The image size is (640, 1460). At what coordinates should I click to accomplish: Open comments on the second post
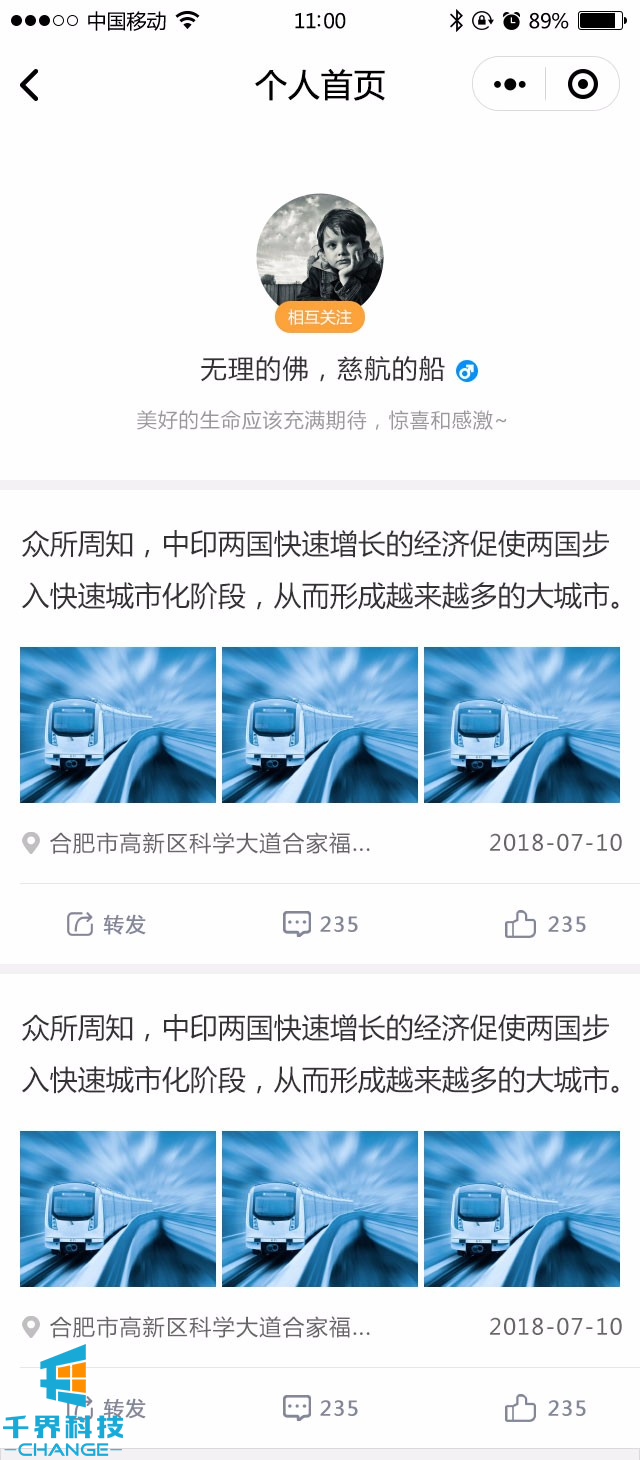[320, 1408]
